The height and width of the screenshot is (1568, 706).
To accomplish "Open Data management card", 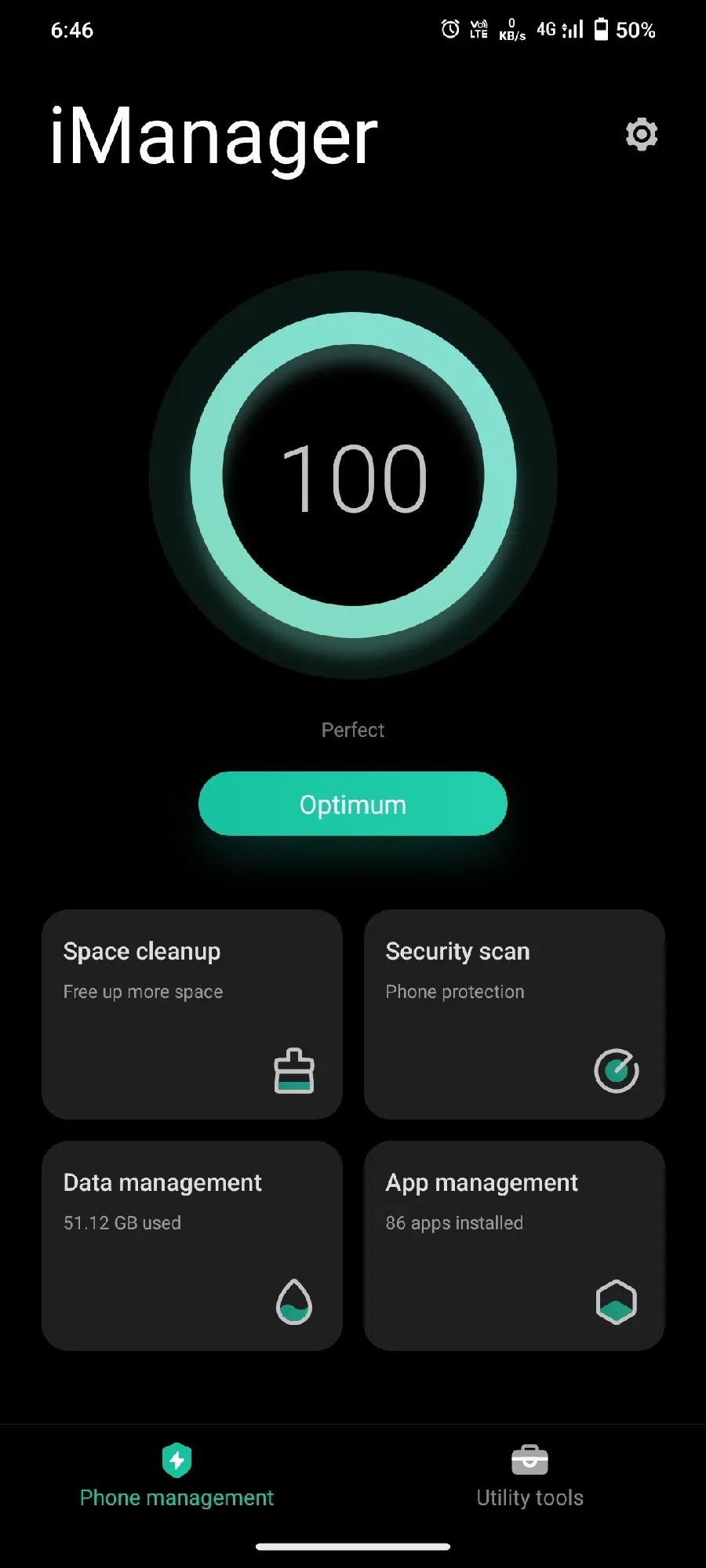I will point(192,1245).
